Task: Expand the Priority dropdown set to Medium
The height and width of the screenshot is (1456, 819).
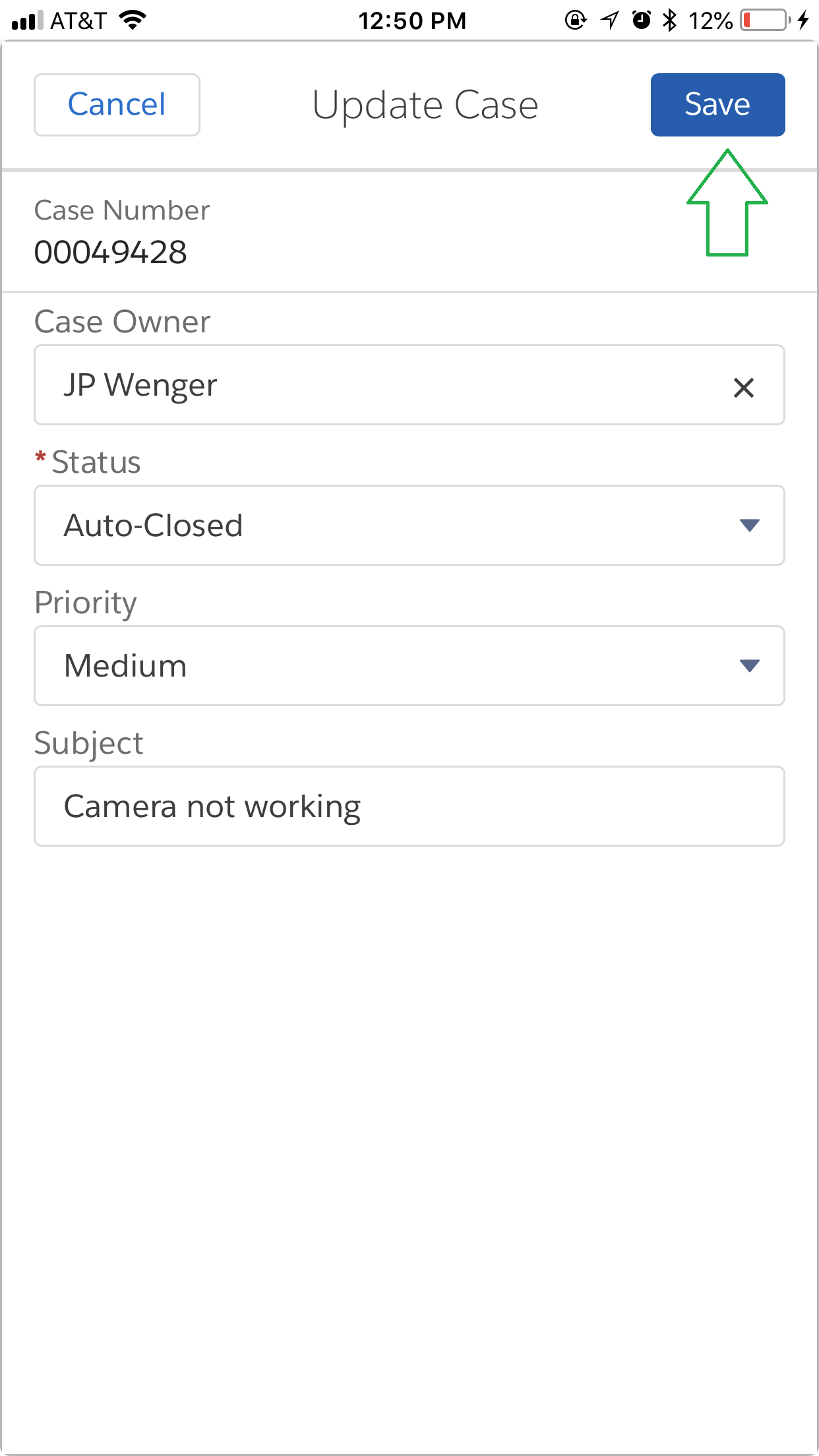Action: (x=409, y=666)
